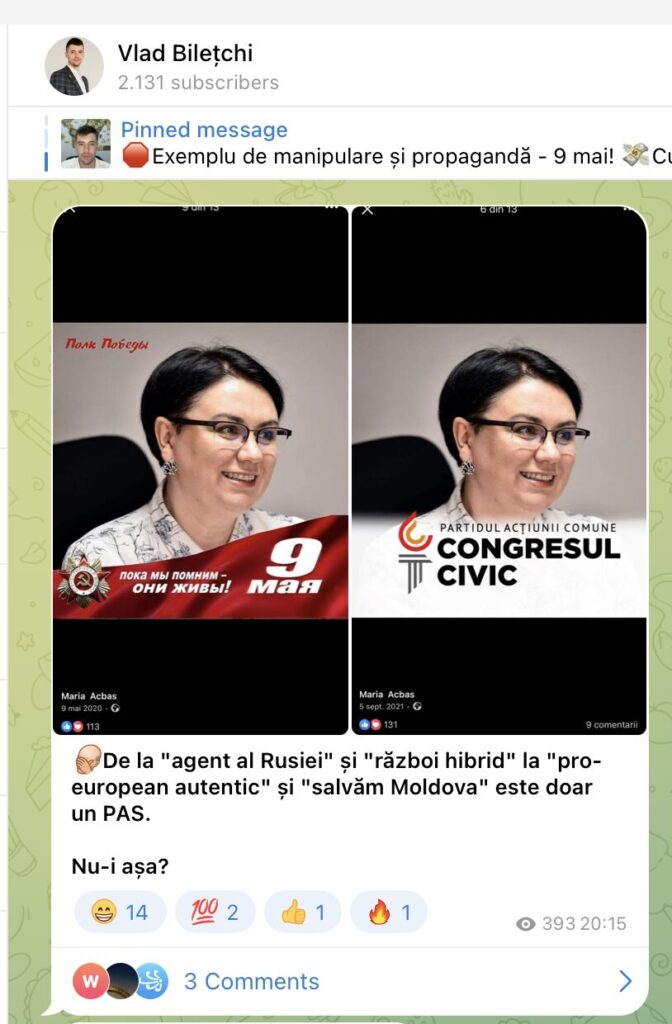React with the fire emoji
The image size is (672, 1024).
[388, 912]
